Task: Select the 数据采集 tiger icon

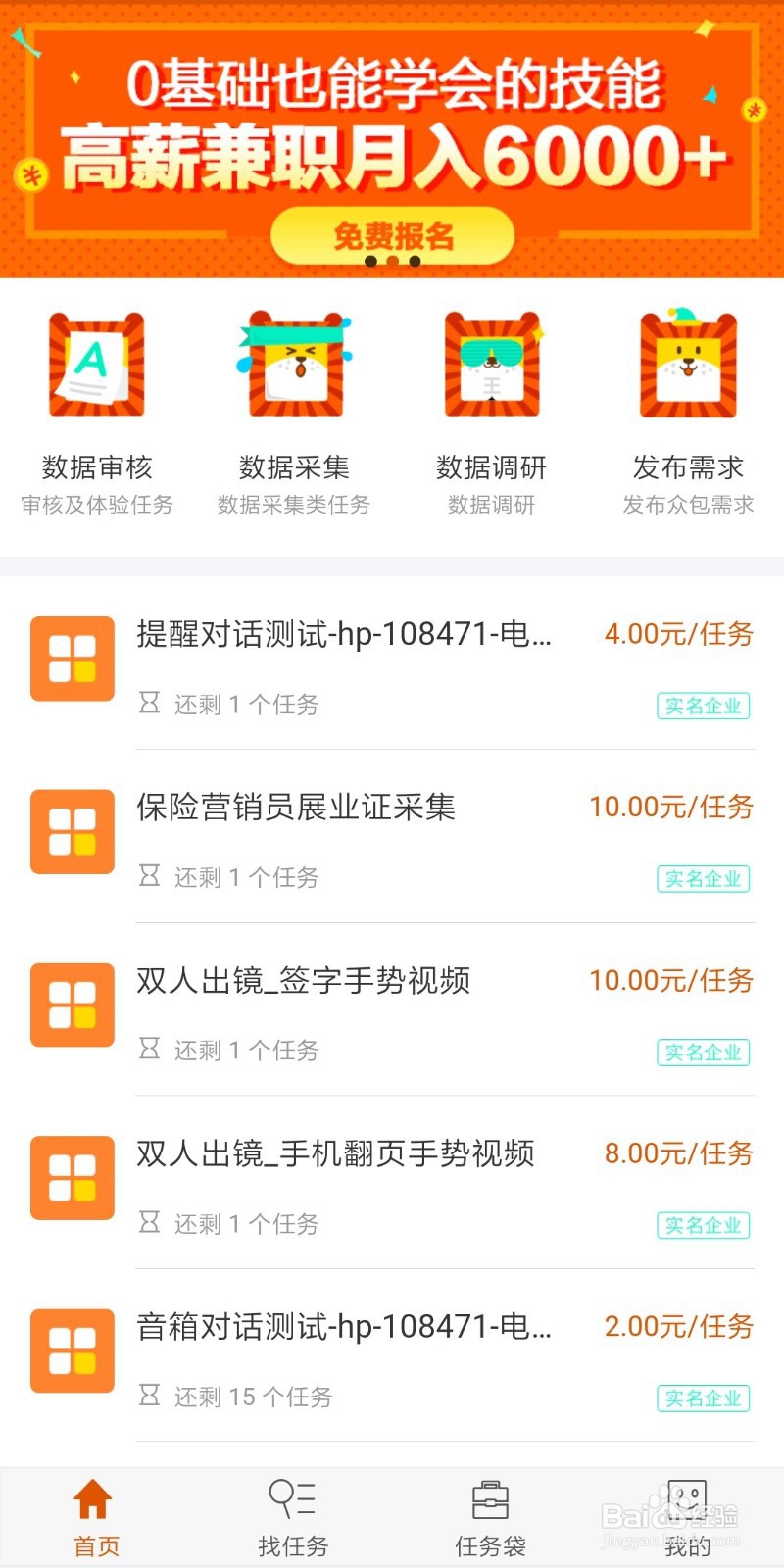Action: [294, 365]
